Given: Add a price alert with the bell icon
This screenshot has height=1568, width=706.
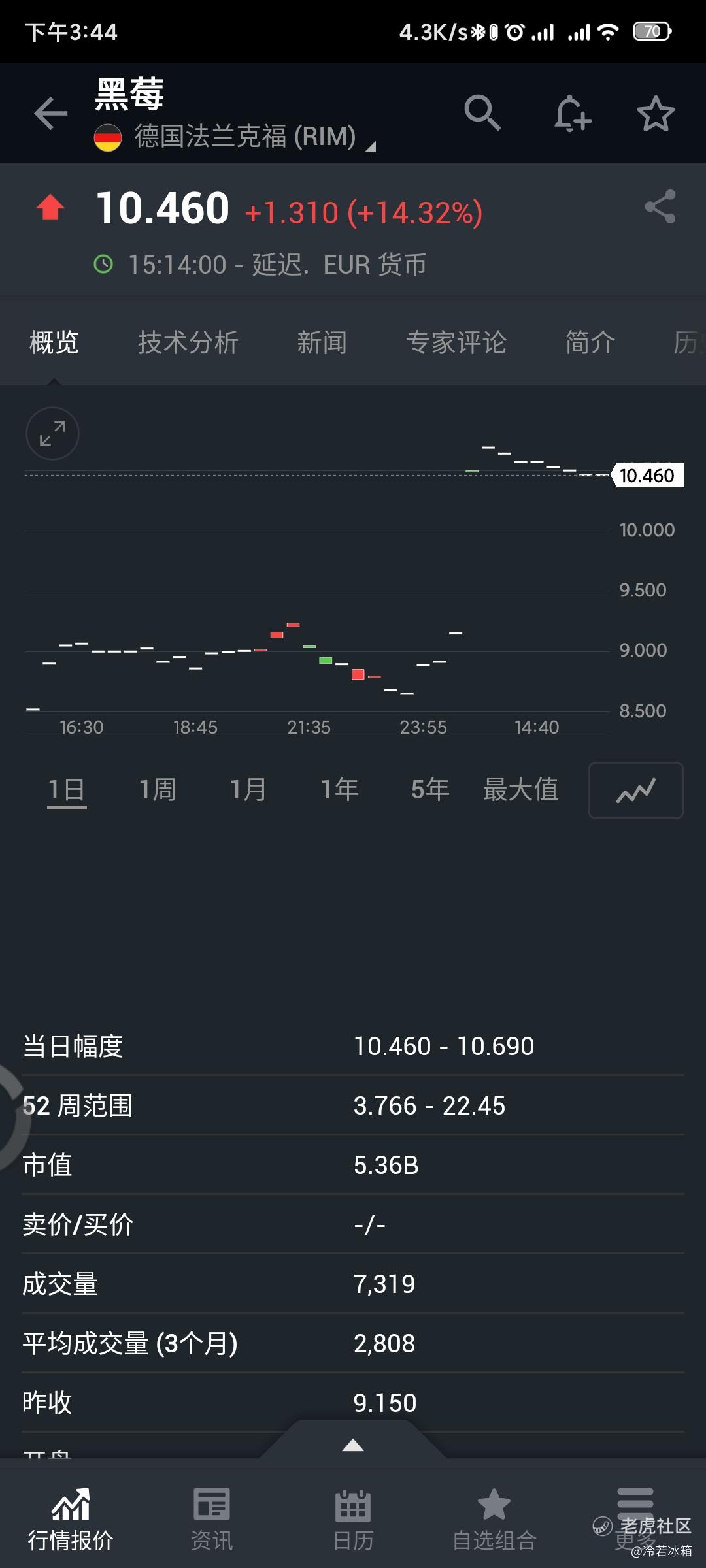Looking at the screenshot, I should click(x=573, y=114).
